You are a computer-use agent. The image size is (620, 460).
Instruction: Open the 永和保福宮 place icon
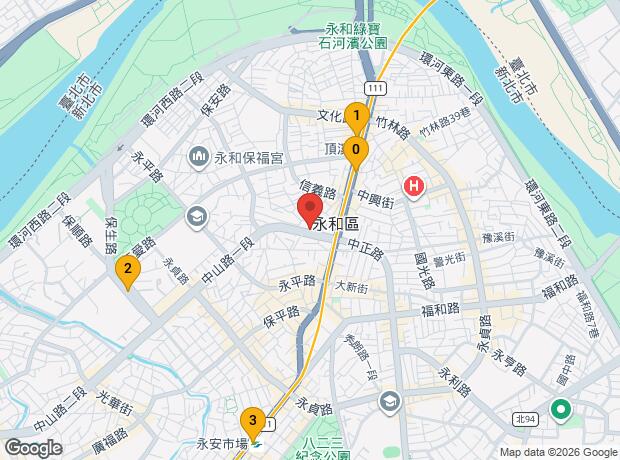(x=198, y=158)
